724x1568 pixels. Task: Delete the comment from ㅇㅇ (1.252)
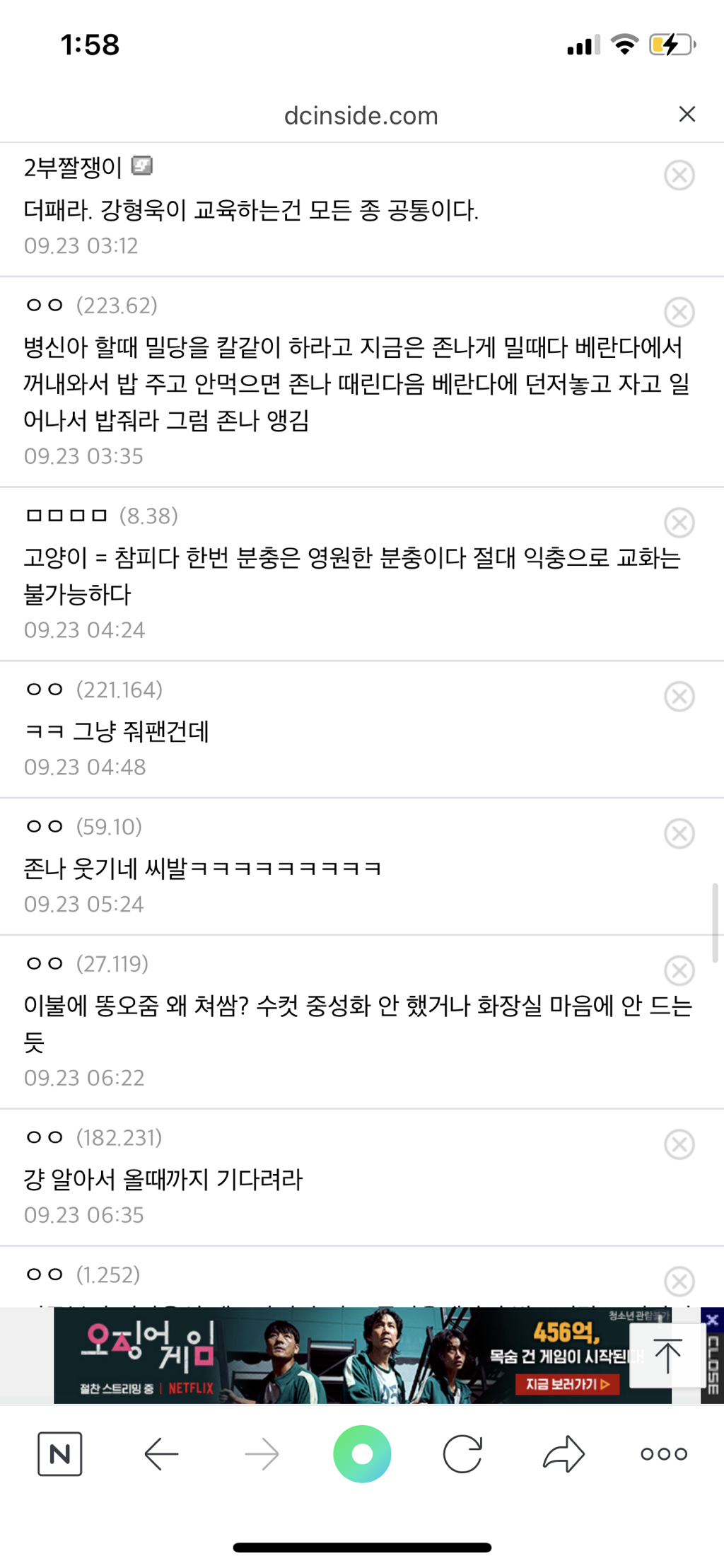click(679, 1281)
